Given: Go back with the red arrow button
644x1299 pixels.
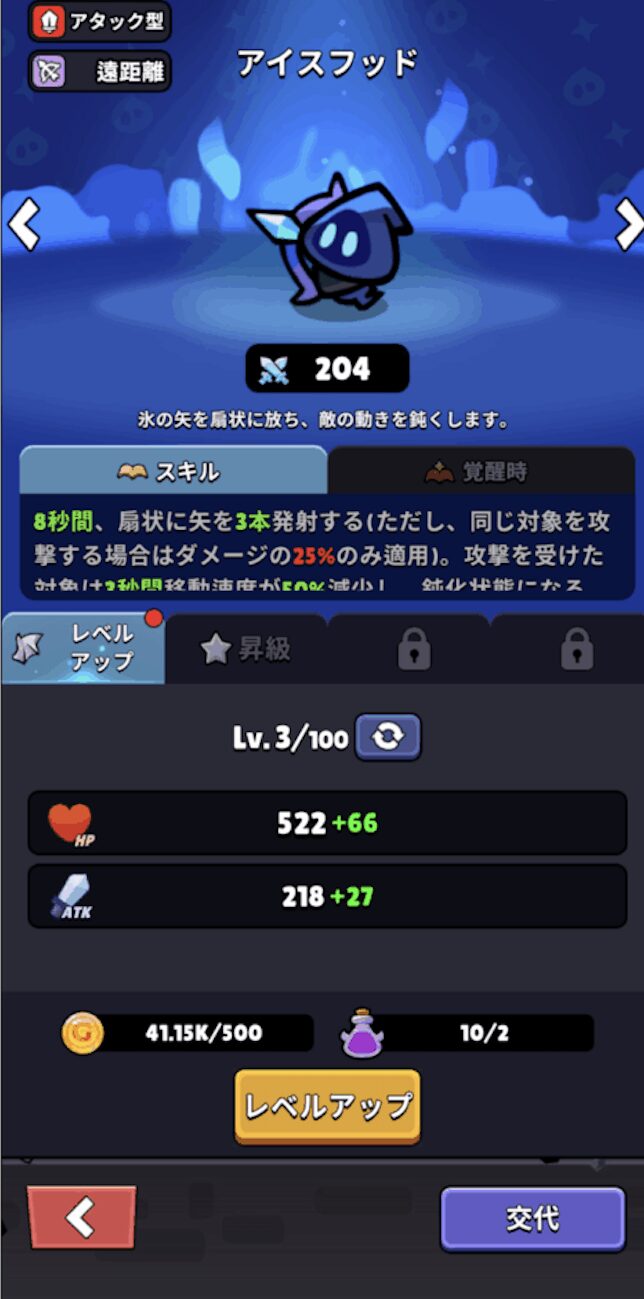Looking at the screenshot, I should point(81,1218).
